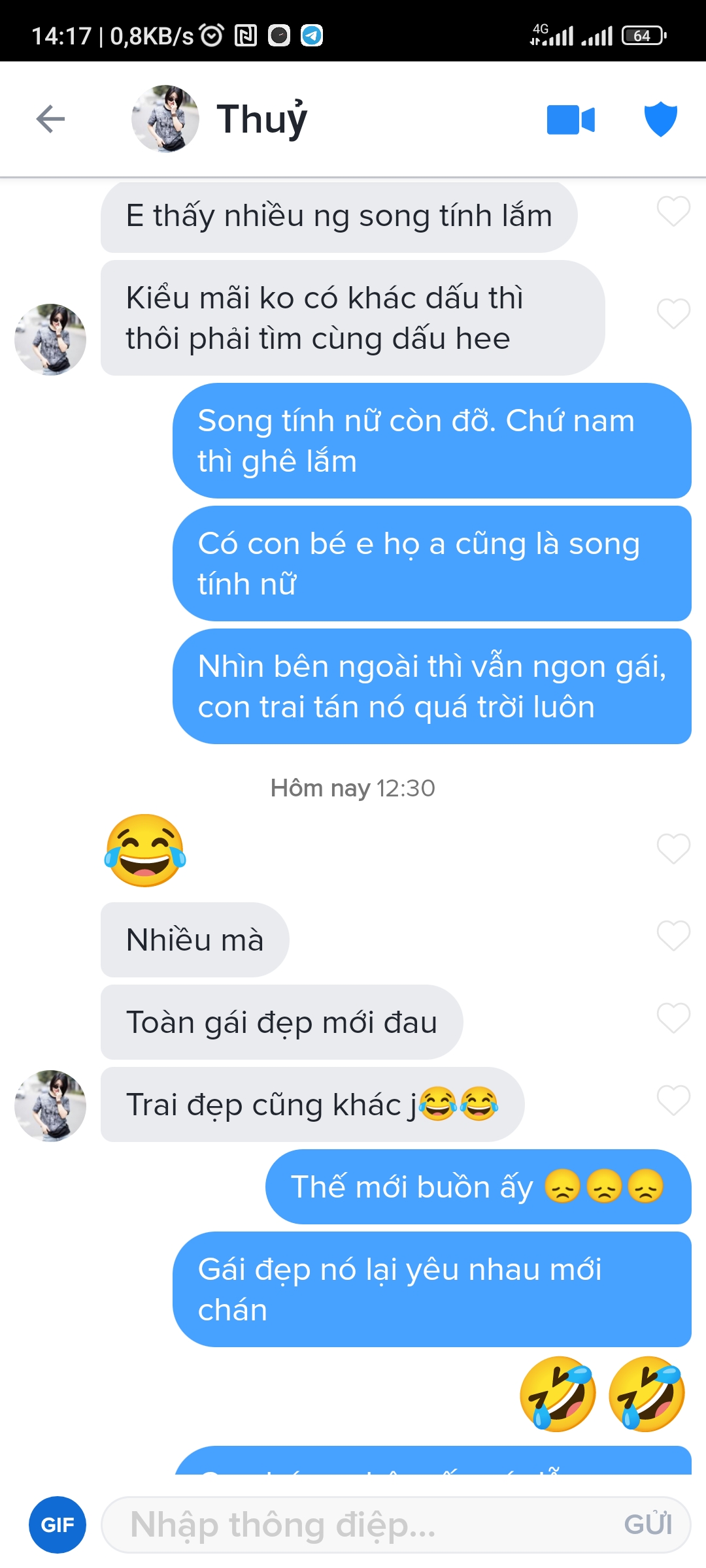The width and height of the screenshot is (706, 1568).
Task: Start a video call with Thuỷ
Action: point(570,120)
